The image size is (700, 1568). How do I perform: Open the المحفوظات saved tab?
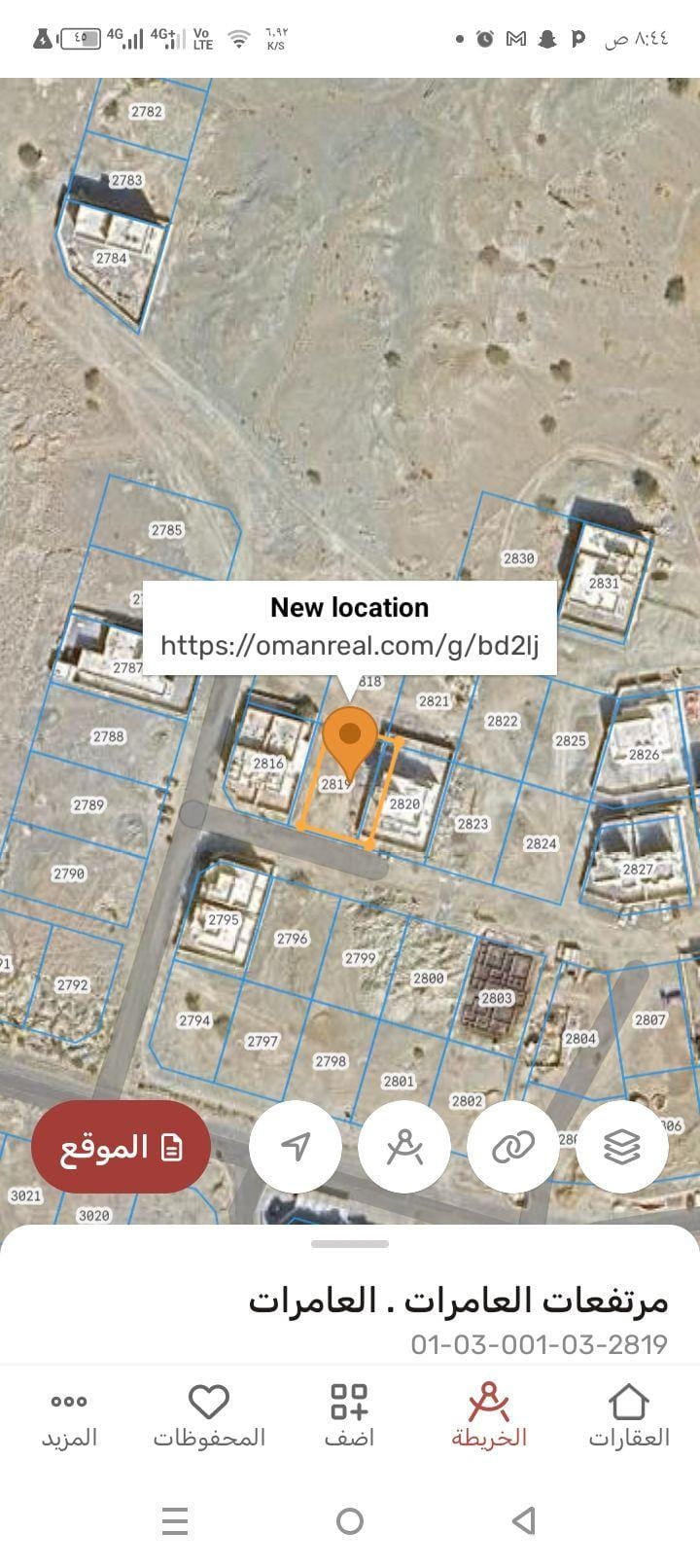tap(209, 1416)
